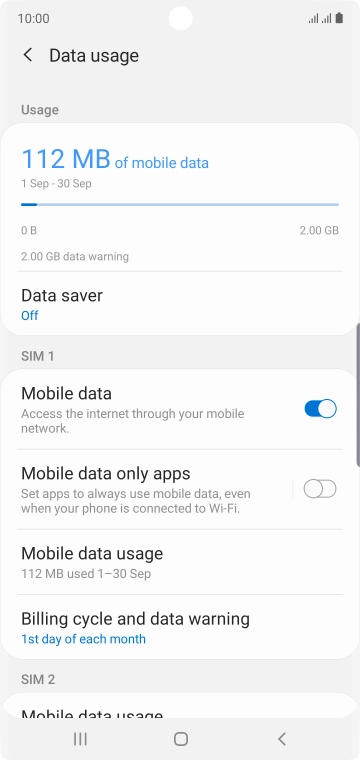Go back from Data usage
The height and width of the screenshot is (760, 360).
coord(28,55)
